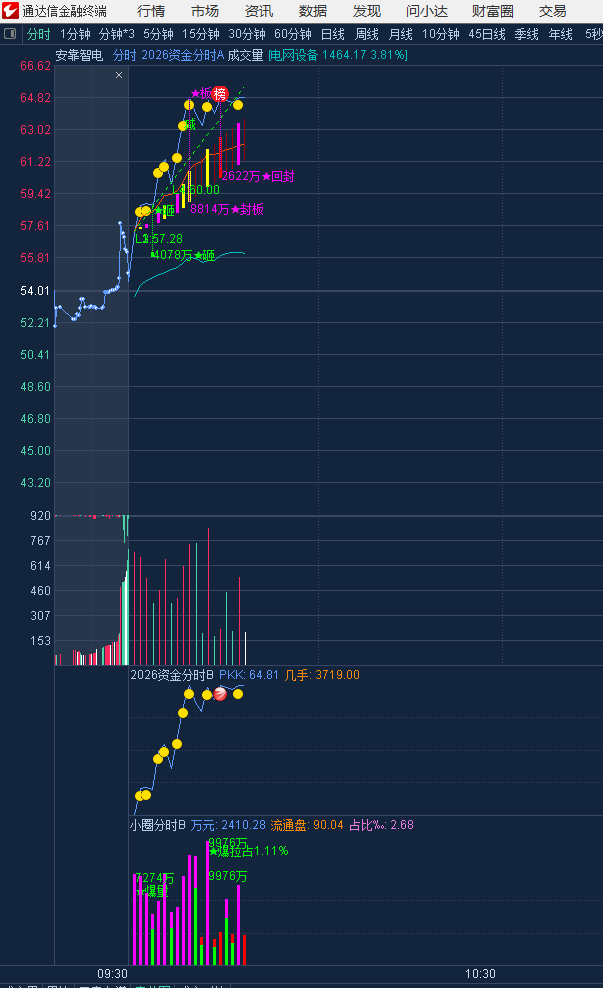Toggle the panel icon beside 分时
Screen dimensions: 603x988
10,34
